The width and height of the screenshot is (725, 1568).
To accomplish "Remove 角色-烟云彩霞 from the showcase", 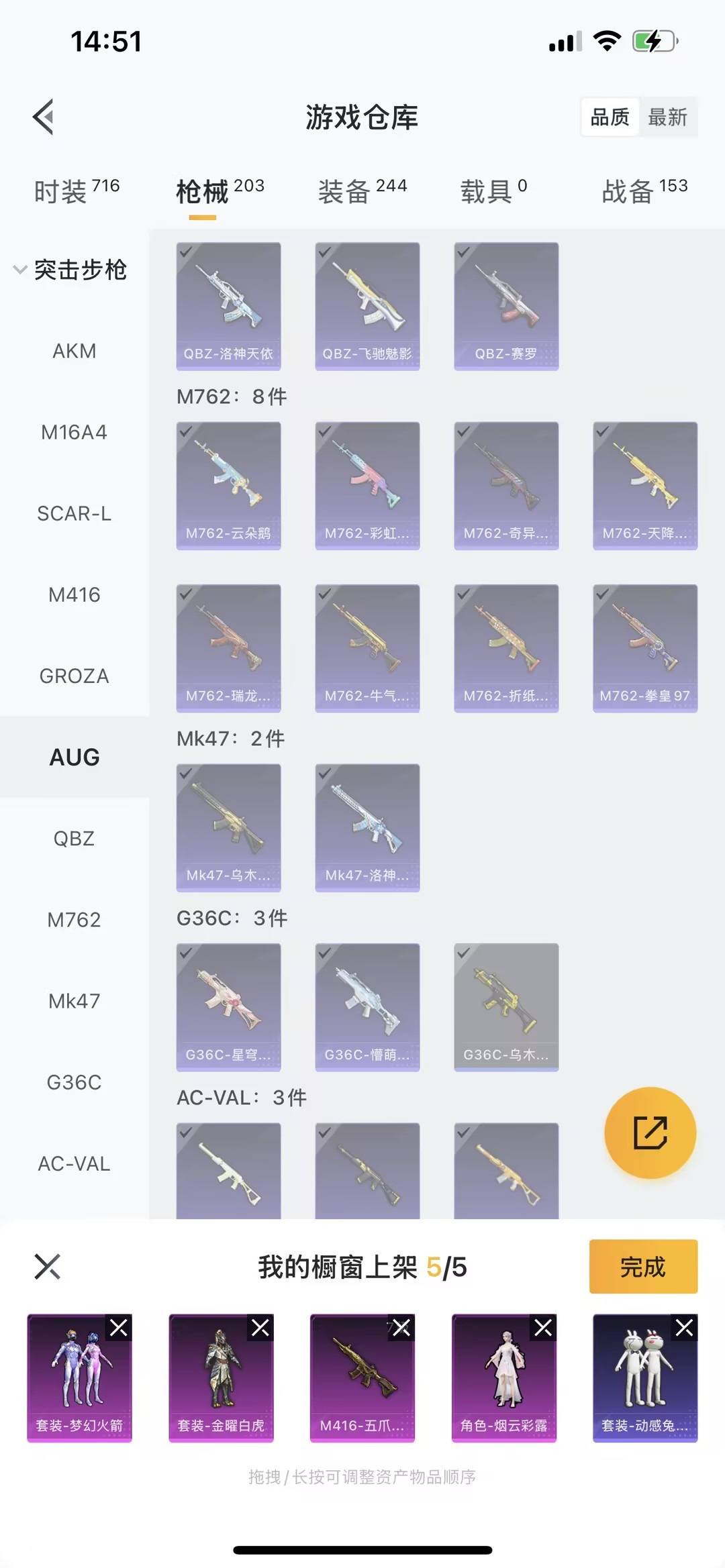I will (x=543, y=1328).
